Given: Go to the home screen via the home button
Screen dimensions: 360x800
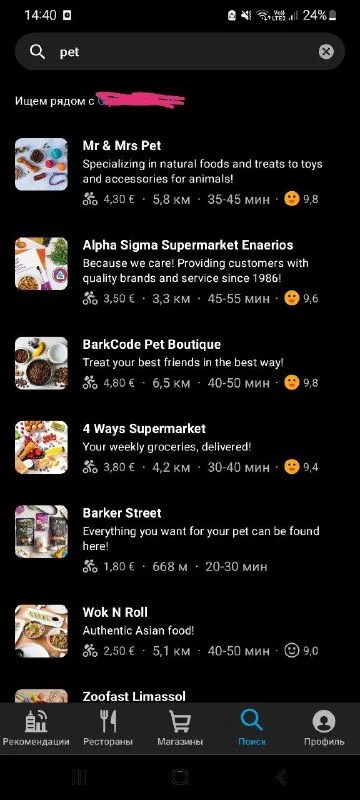Looking at the screenshot, I should (x=180, y=777).
